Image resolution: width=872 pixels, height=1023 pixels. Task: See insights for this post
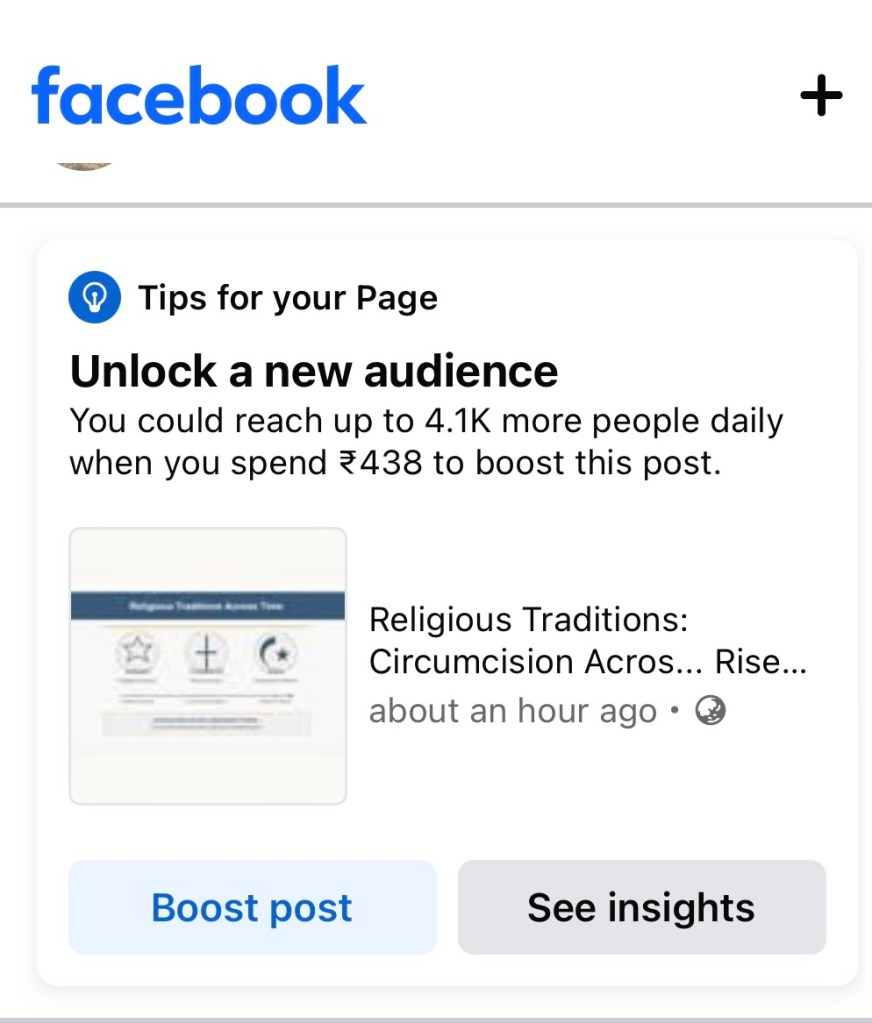point(641,907)
